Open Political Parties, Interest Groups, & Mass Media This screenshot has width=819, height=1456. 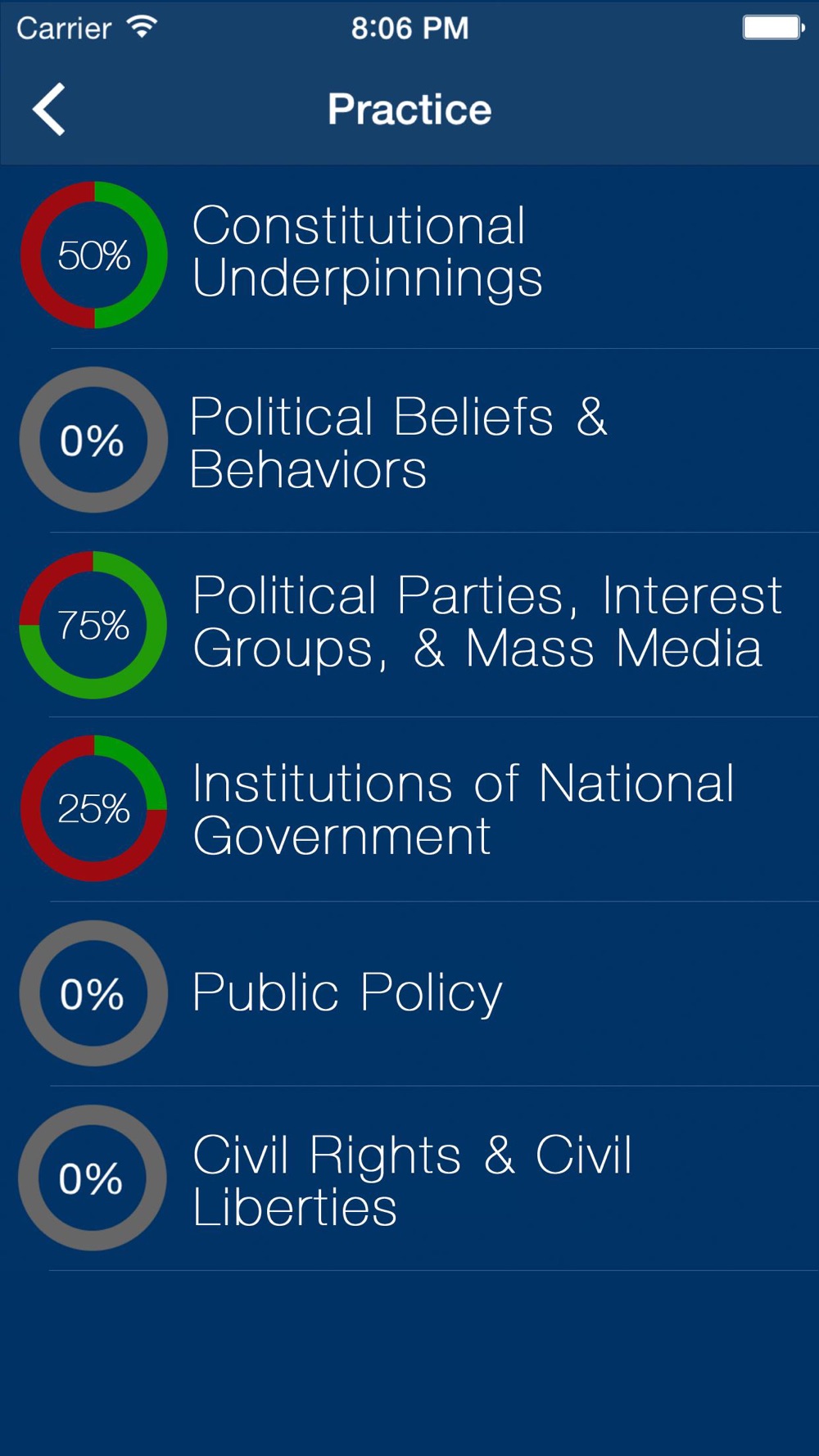[x=409, y=625]
